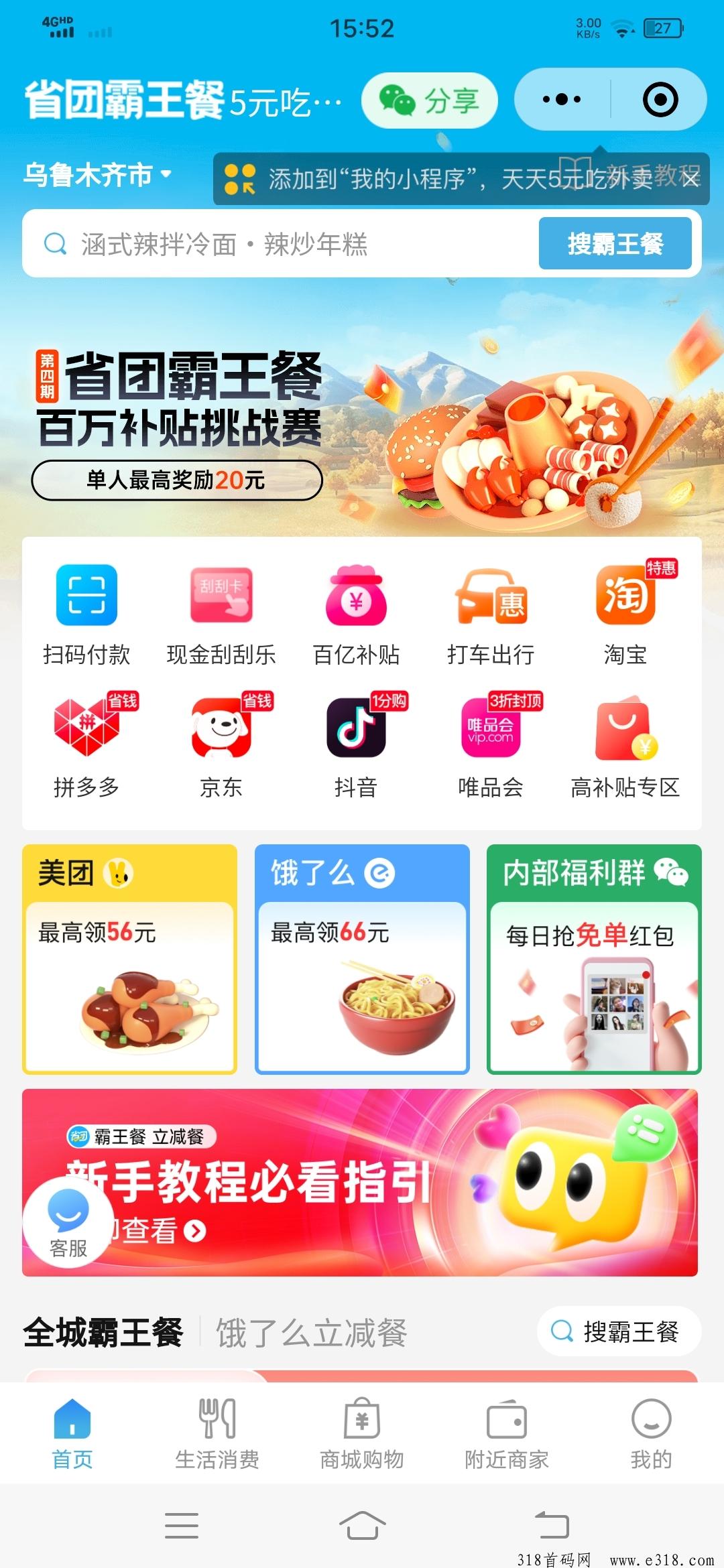Open the floating 客服 button

[x=68, y=1222]
